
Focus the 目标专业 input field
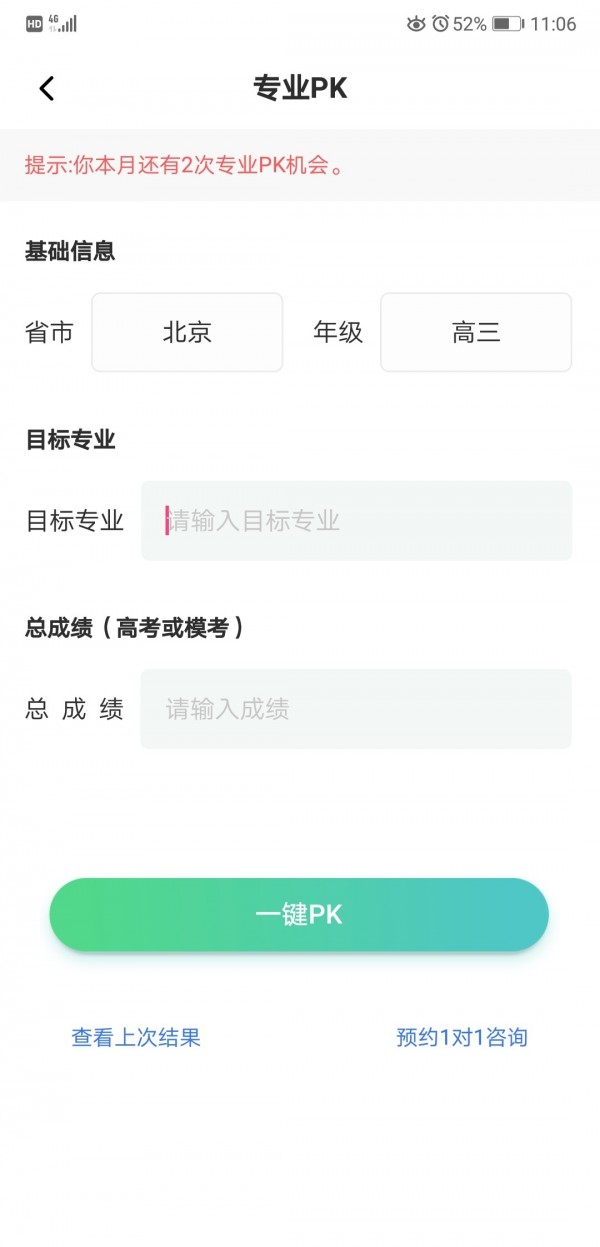(356, 521)
